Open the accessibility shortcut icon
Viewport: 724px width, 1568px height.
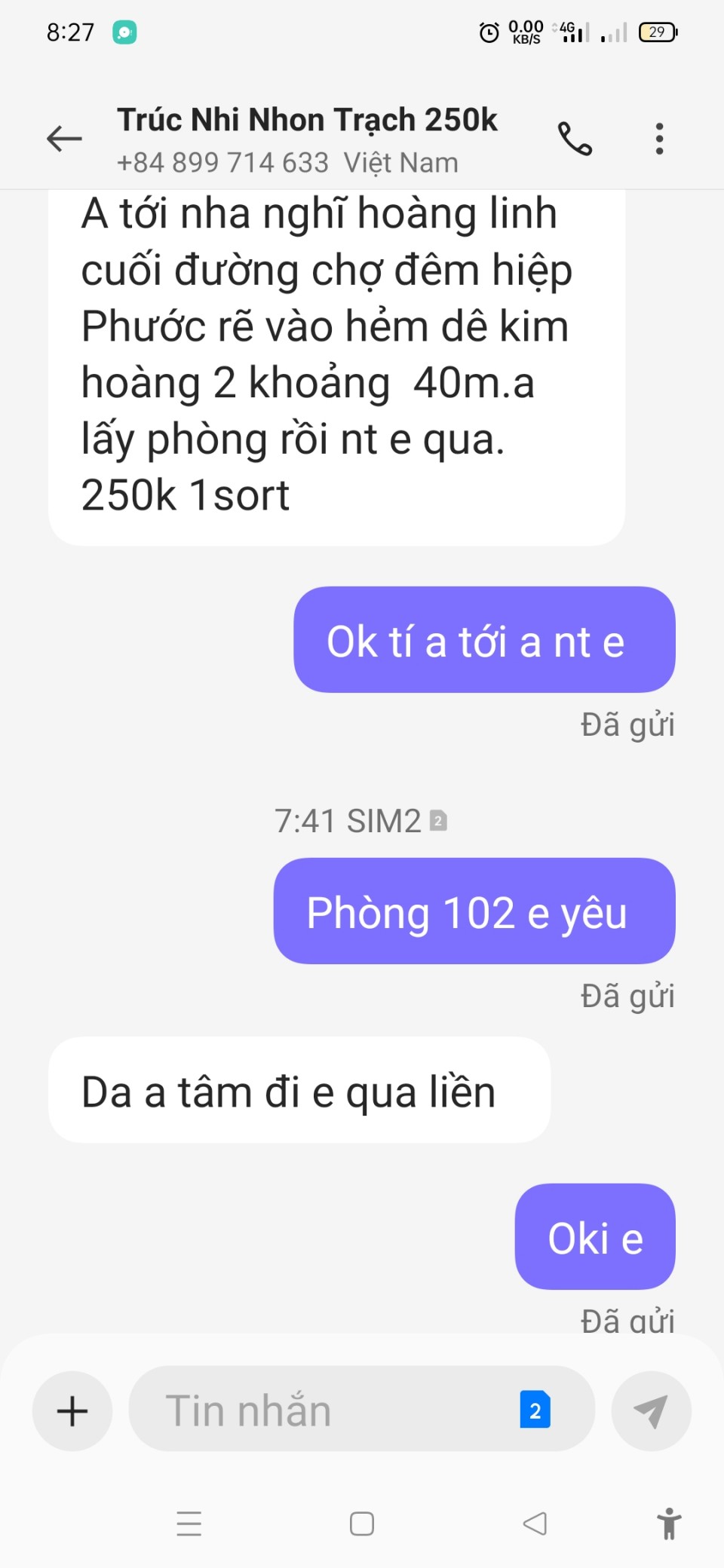668,1524
